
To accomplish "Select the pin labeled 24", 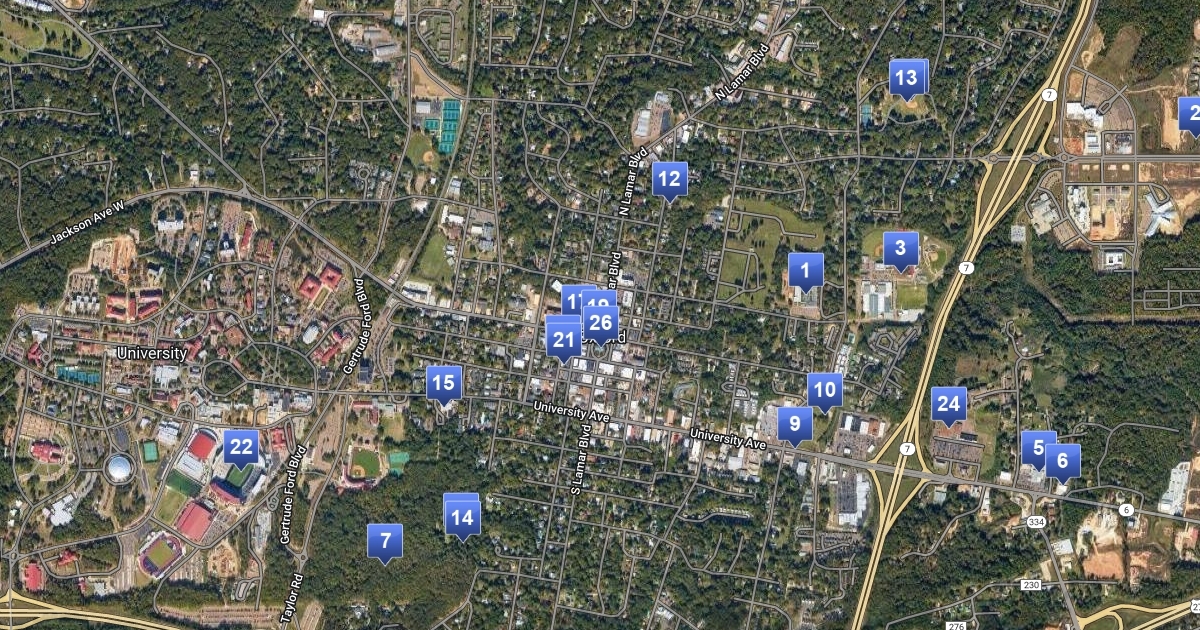I will [x=948, y=405].
